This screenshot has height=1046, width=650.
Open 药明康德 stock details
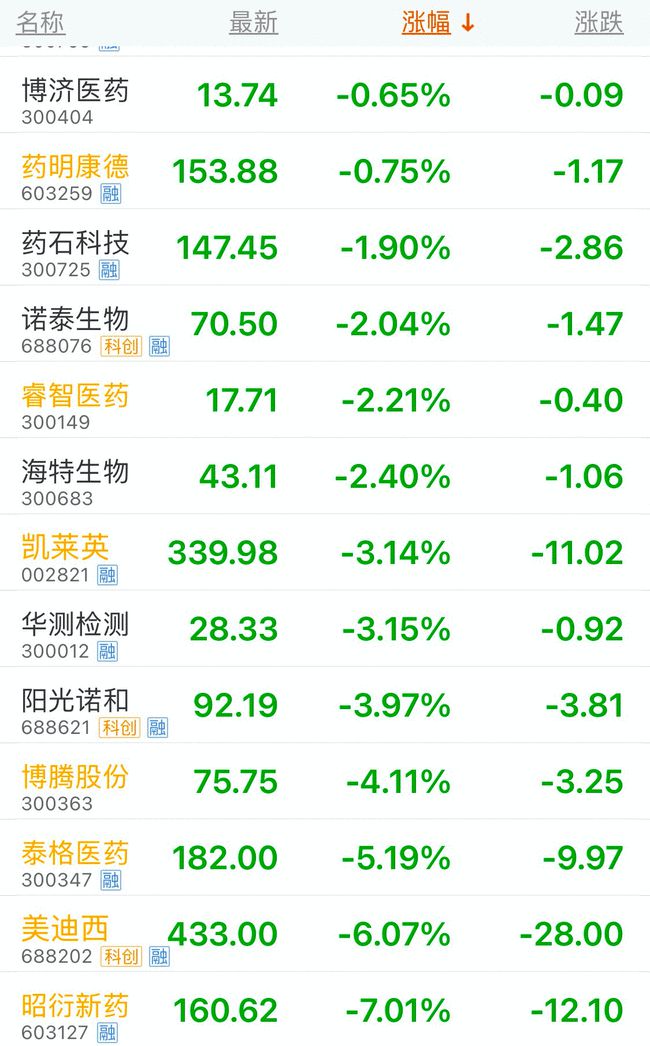(325, 171)
